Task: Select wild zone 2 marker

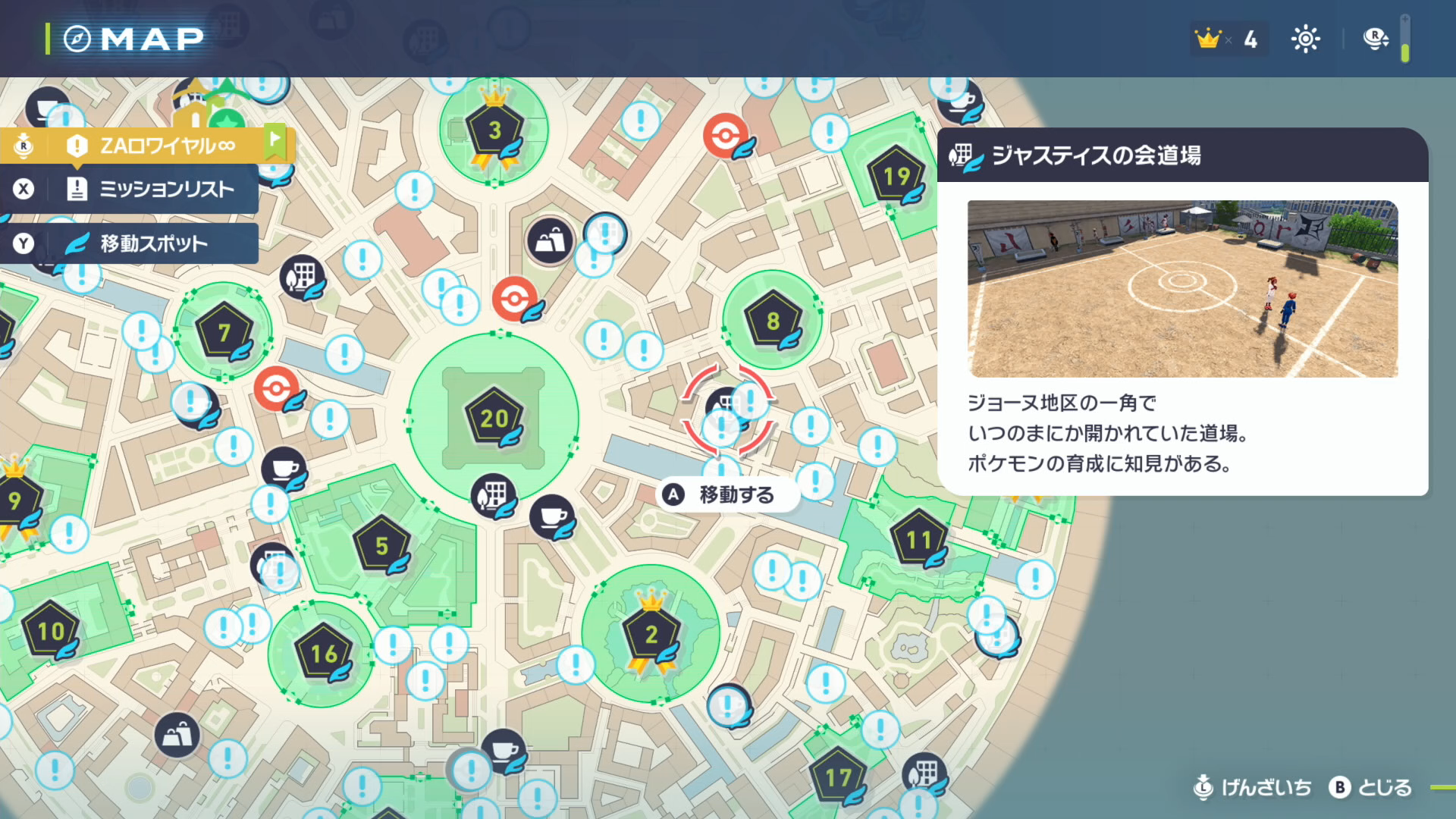Action: tap(651, 634)
